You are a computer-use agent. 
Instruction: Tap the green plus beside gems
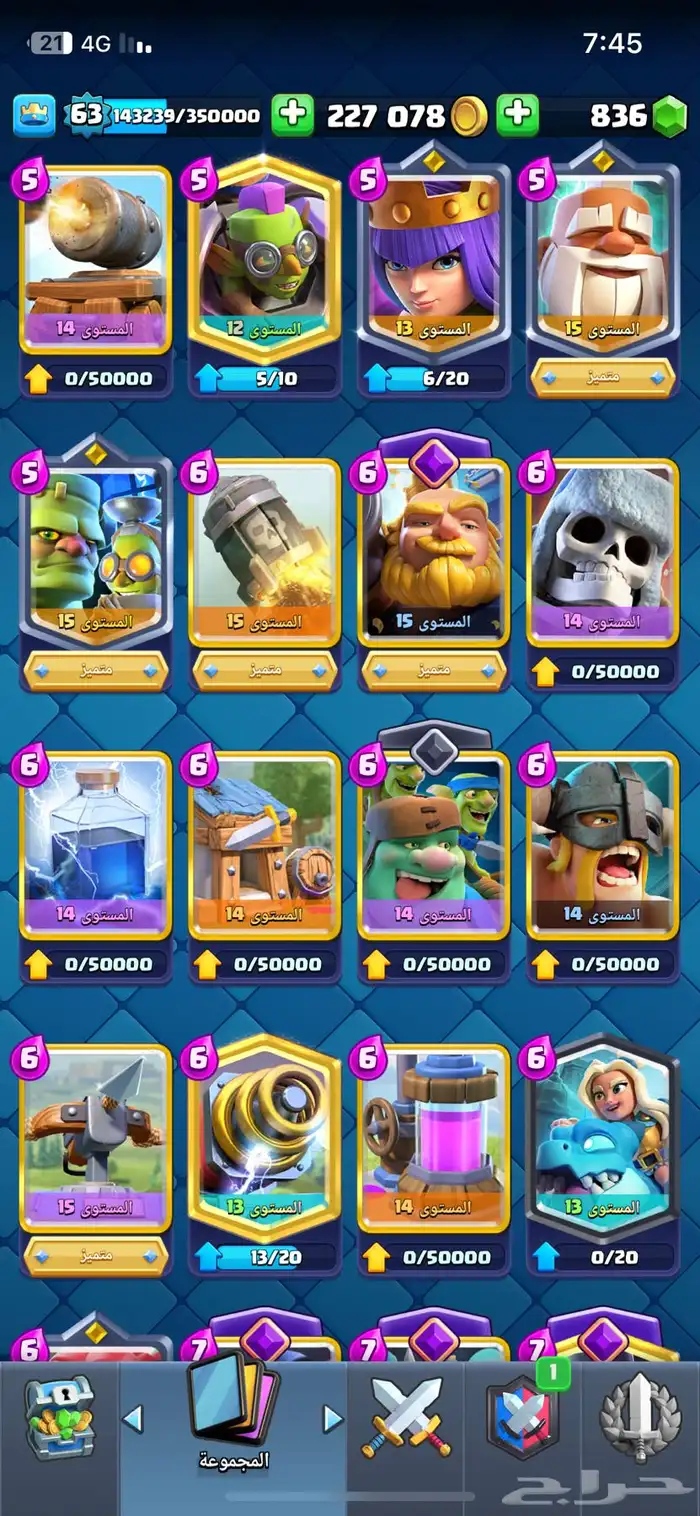(517, 116)
